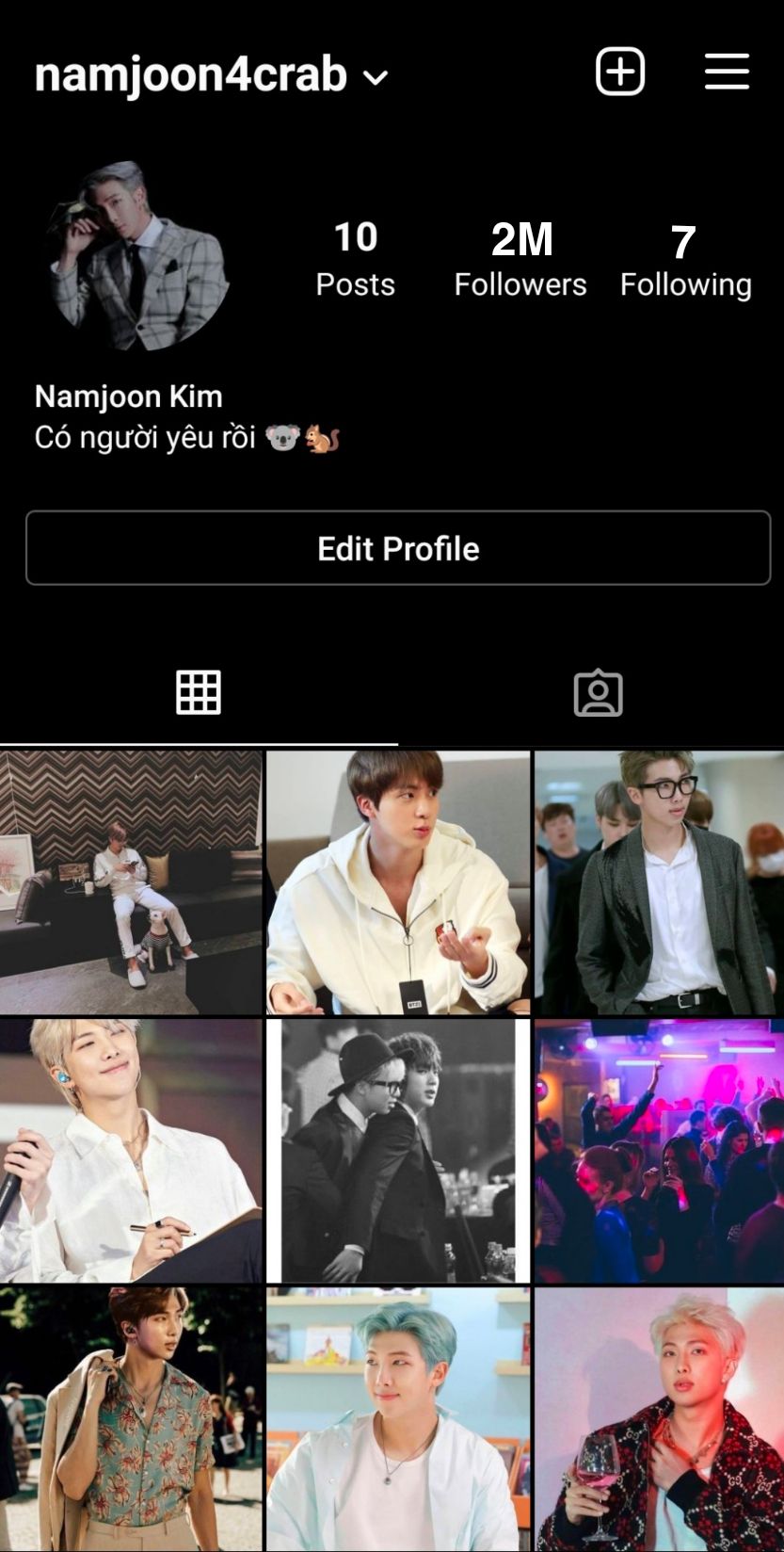Open the post with the cream hoodie
This screenshot has height=1552, width=784.
(398, 882)
